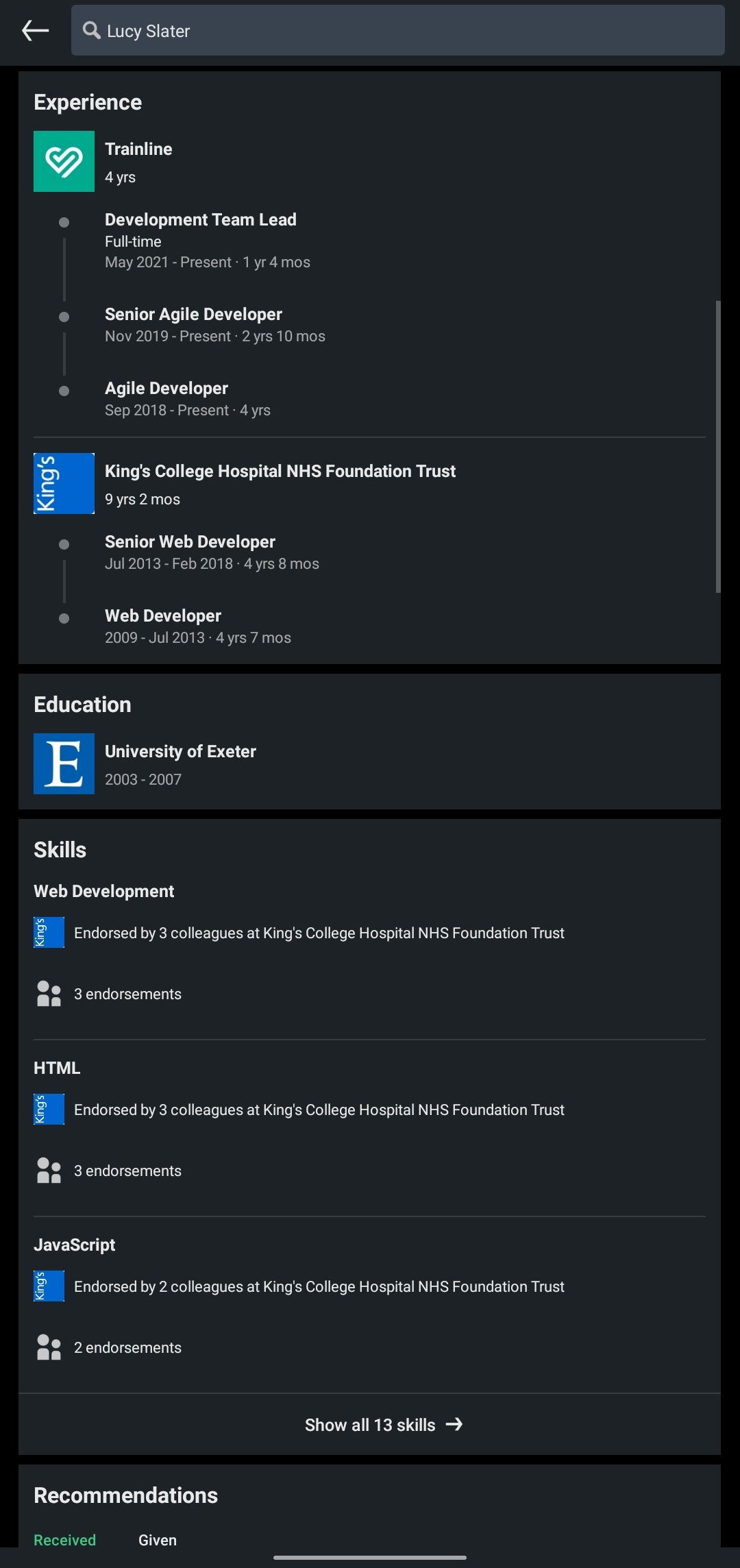Switch to the Given recommendations tab
740x1568 pixels.
pyautogui.click(x=158, y=1540)
